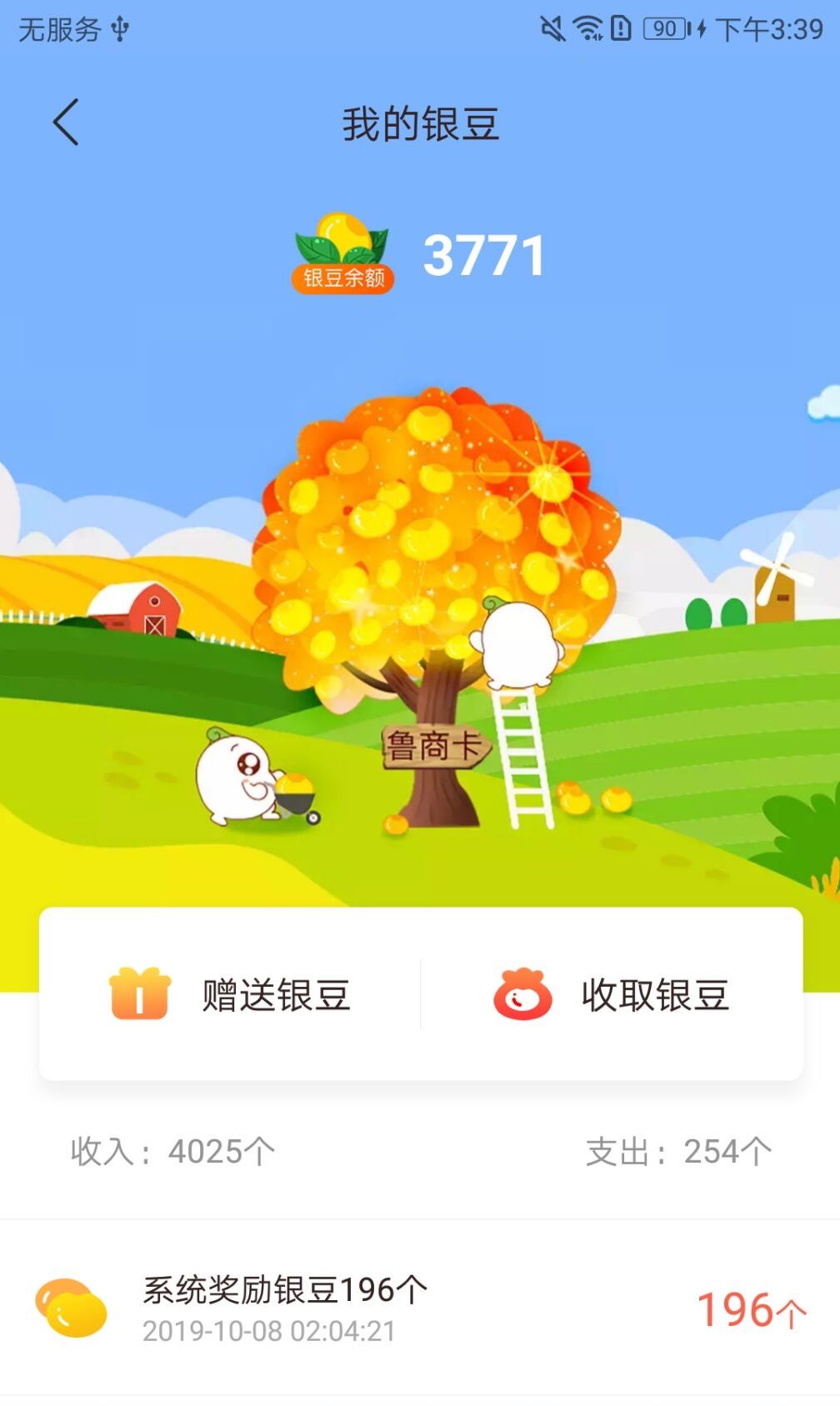
Task: Go back using the top-left arrow
Action: pos(66,123)
